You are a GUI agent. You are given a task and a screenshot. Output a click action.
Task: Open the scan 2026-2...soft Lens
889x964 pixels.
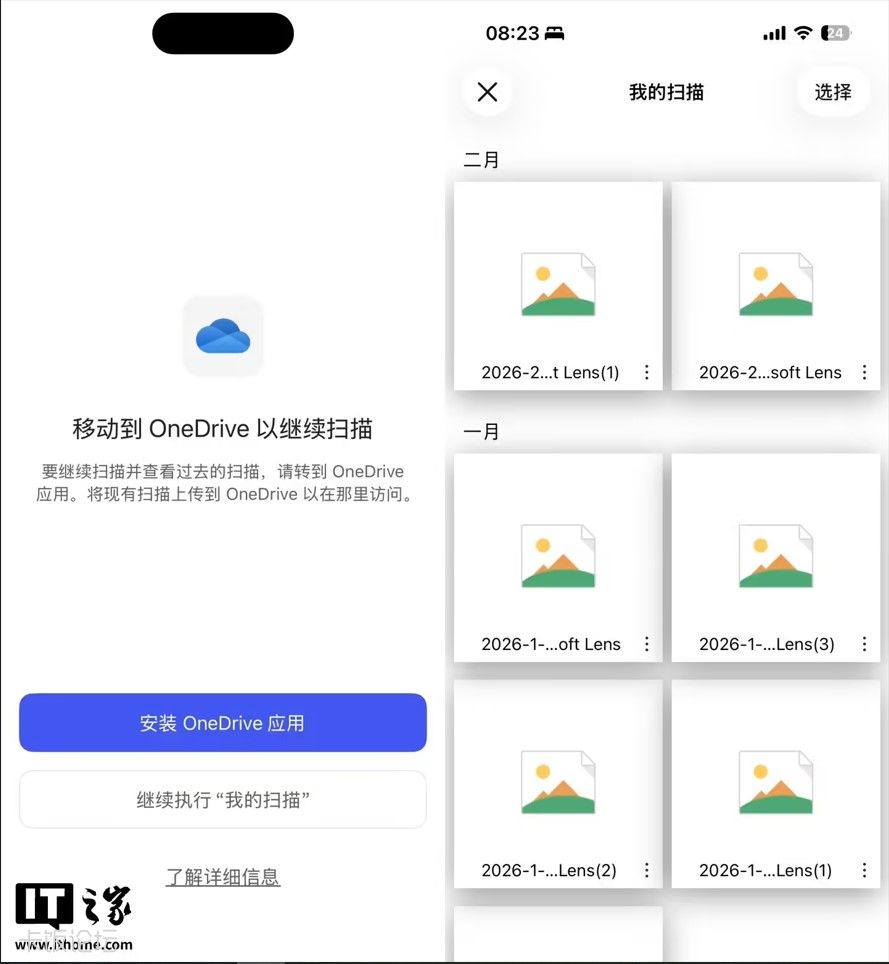tap(775, 285)
